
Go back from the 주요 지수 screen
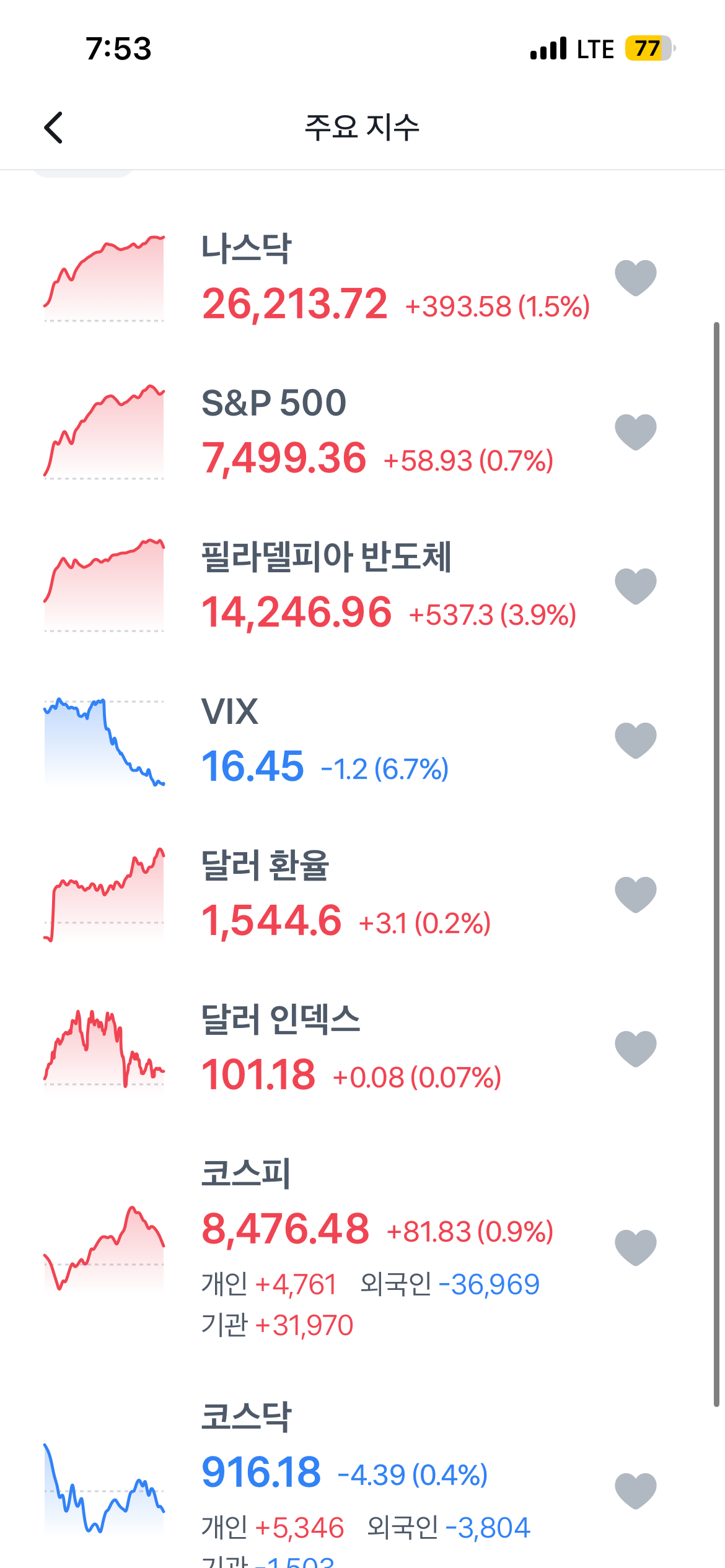click(x=54, y=128)
